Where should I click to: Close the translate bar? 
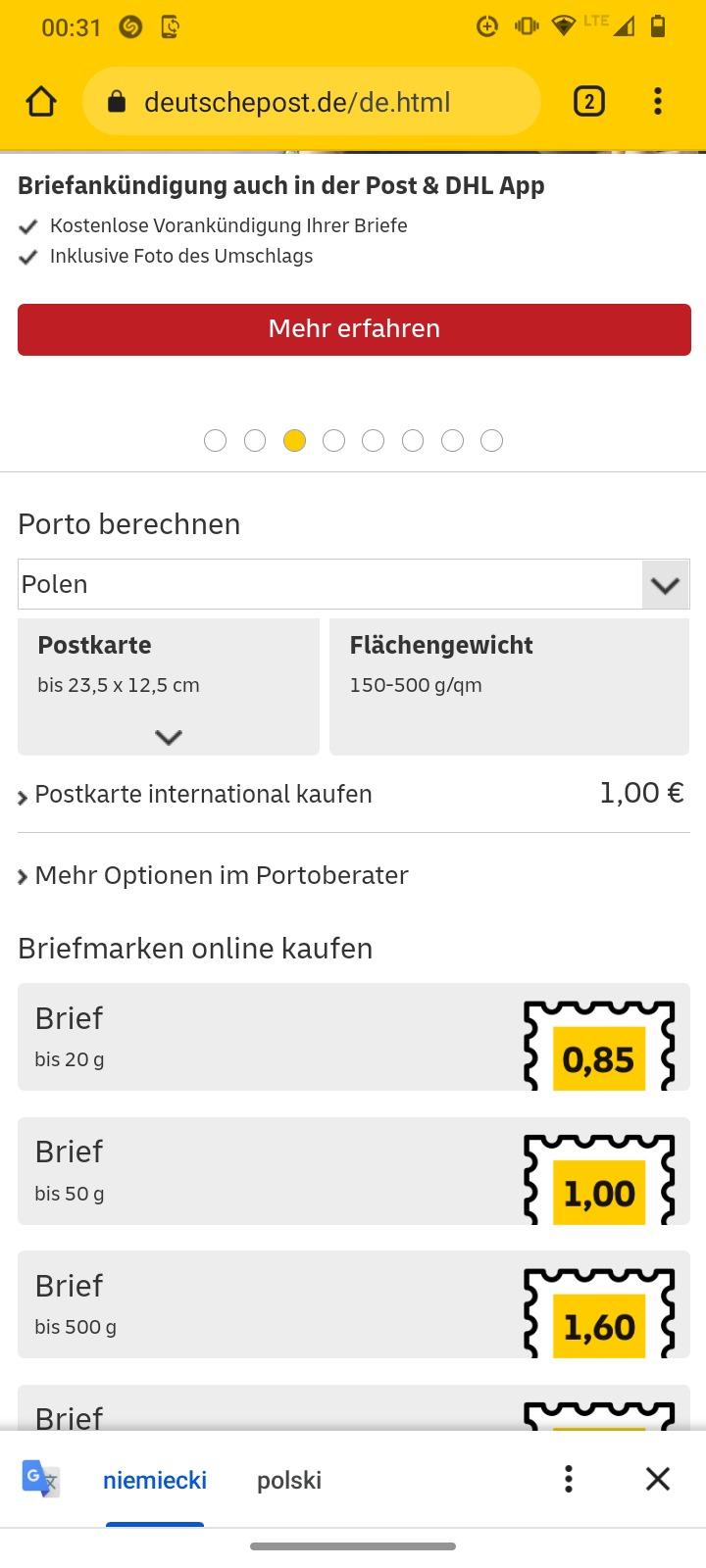coord(658,1479)
